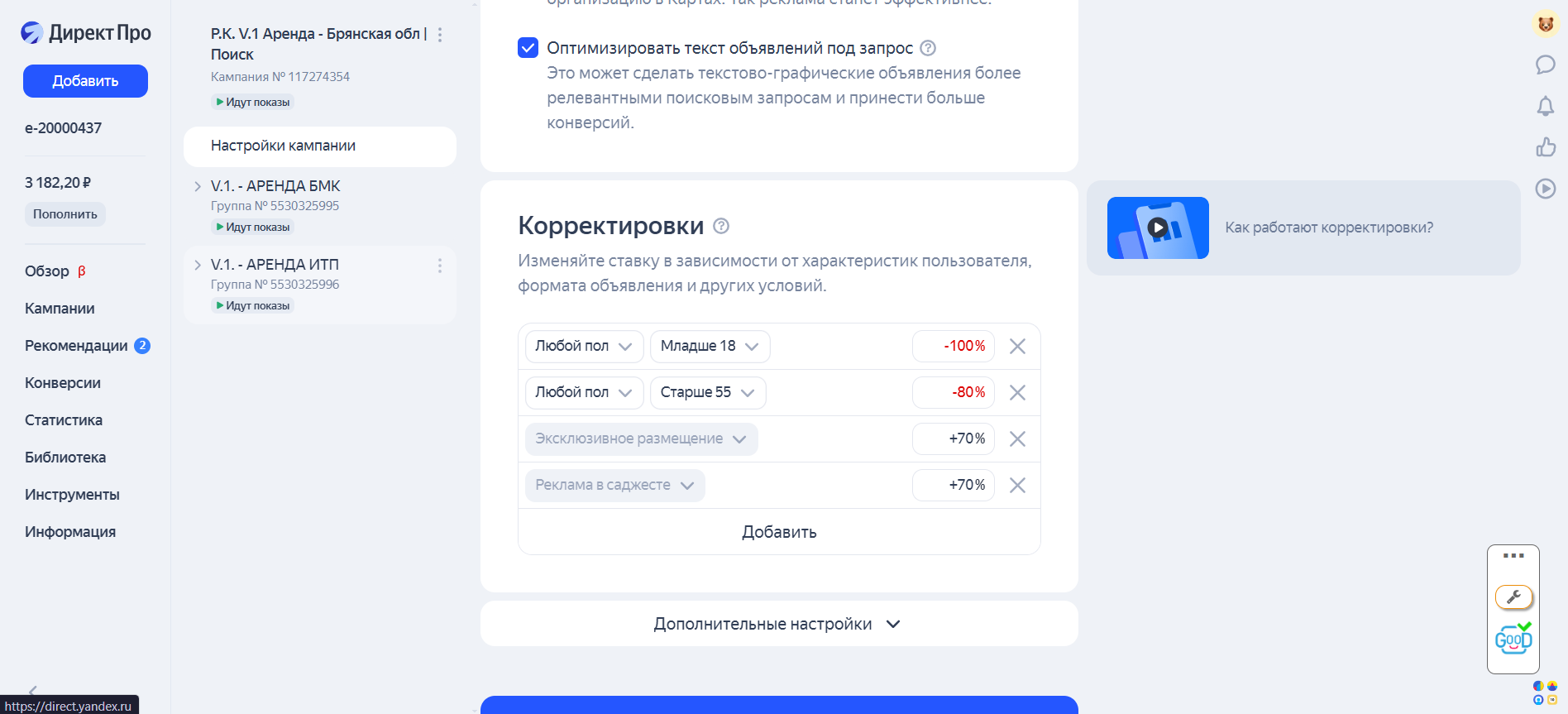Uncheck Оптимизировать текст объявлений под запрос

click(528, 48)
